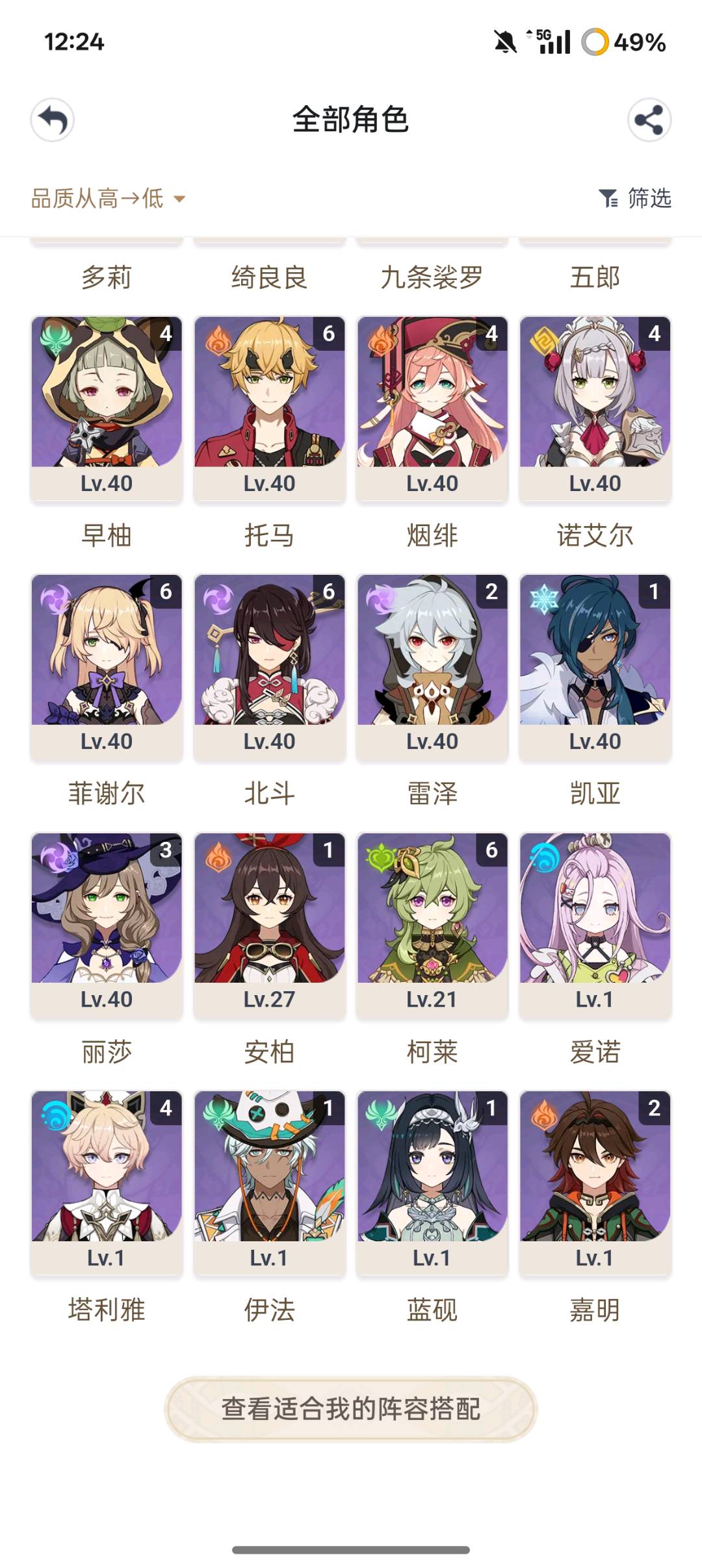Screen dimensions: 702x1568
Task: Tap the 安柏 Lv.27 card
Action: [269, 924]
